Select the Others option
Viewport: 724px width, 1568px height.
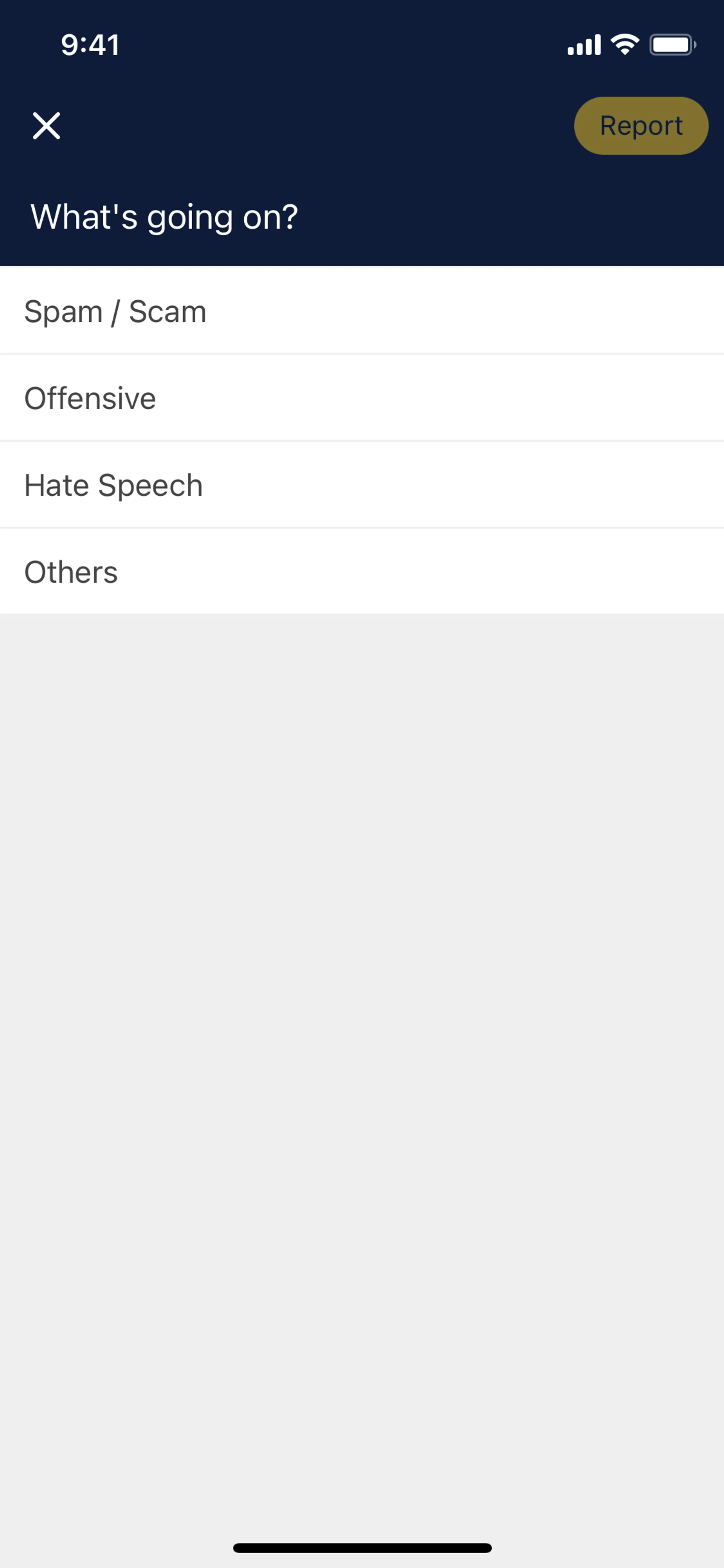71,572
